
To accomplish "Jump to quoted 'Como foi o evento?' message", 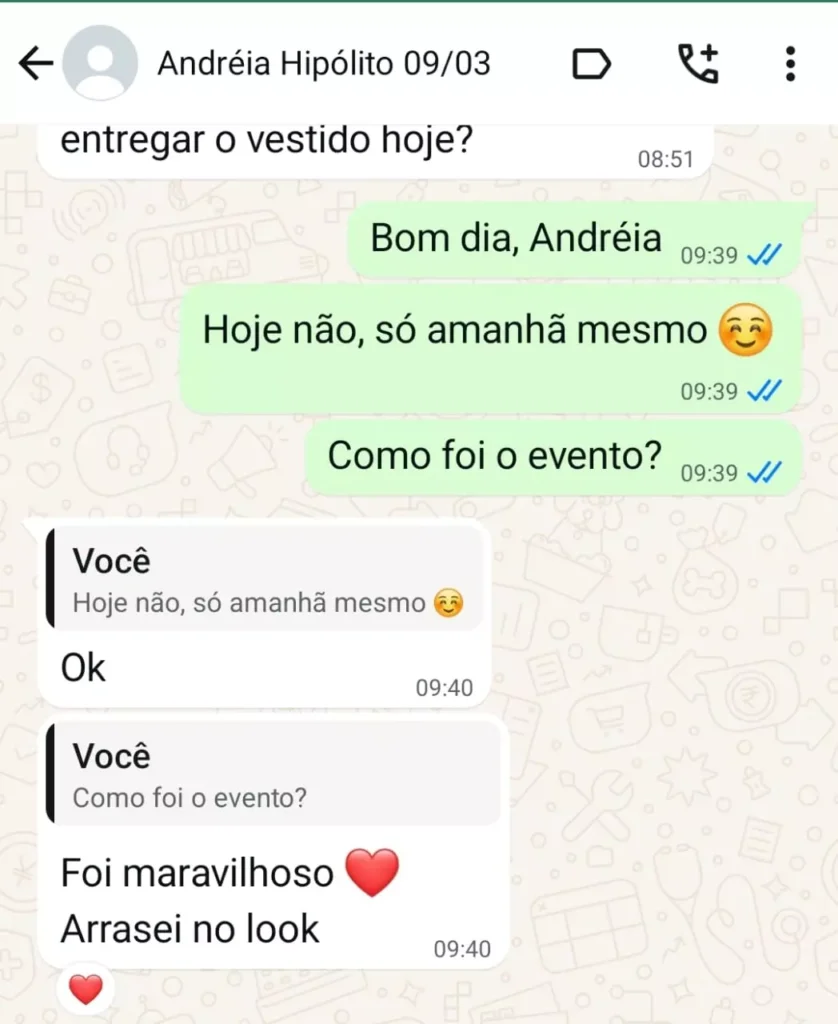I will click(272, 776).
